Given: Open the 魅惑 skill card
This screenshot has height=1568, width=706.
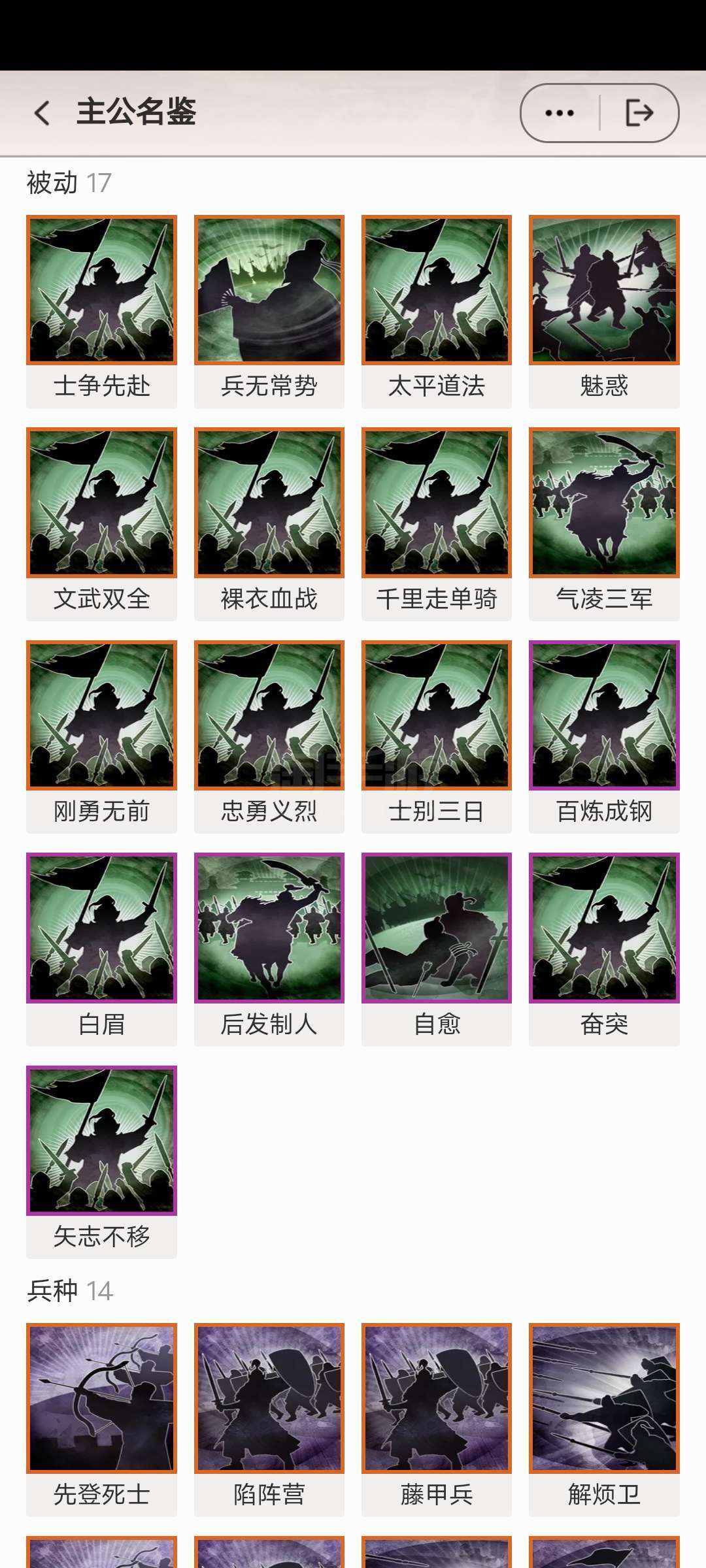Looking at the screenshot, I should click(604, 312).
